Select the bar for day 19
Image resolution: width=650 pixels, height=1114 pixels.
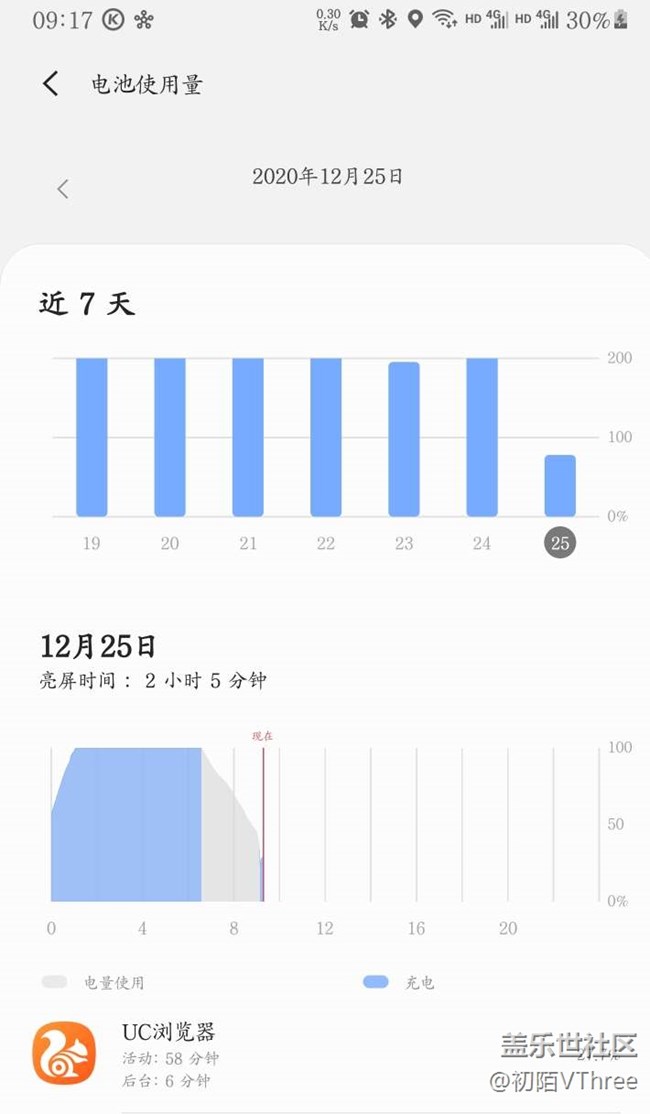coord(92,437)
